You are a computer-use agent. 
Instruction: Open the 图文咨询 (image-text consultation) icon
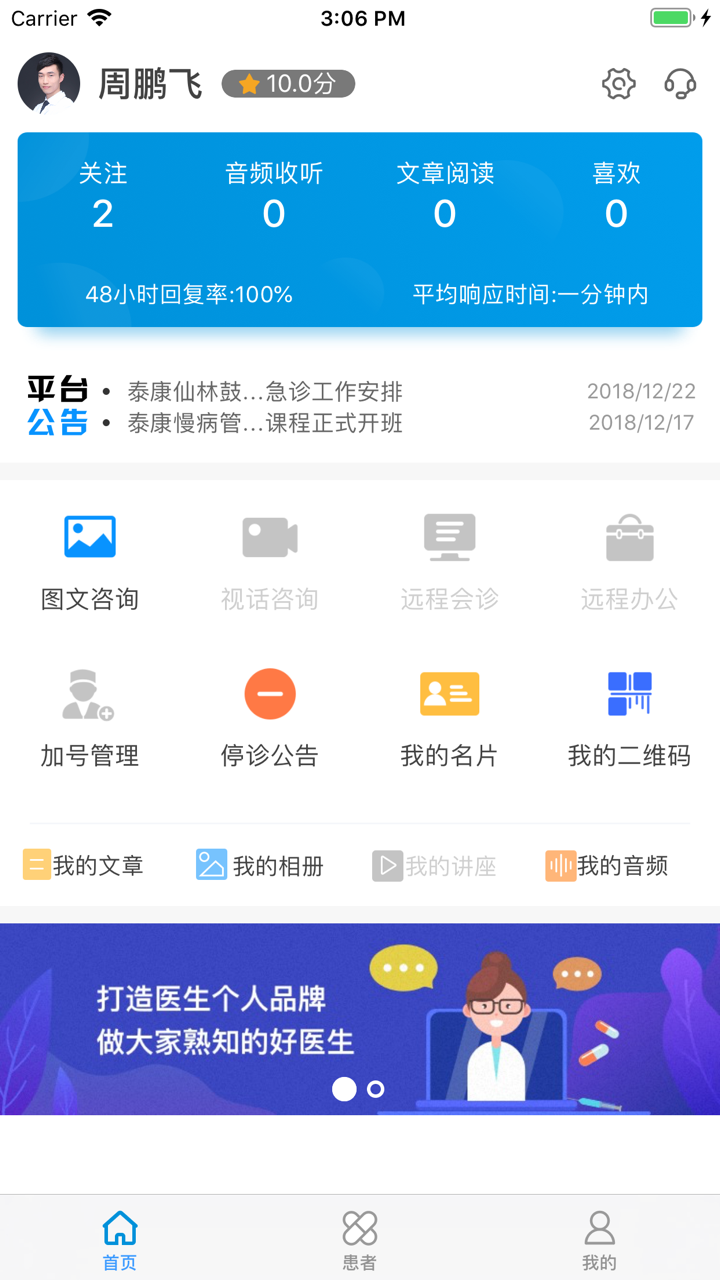[x=90, y=557]
